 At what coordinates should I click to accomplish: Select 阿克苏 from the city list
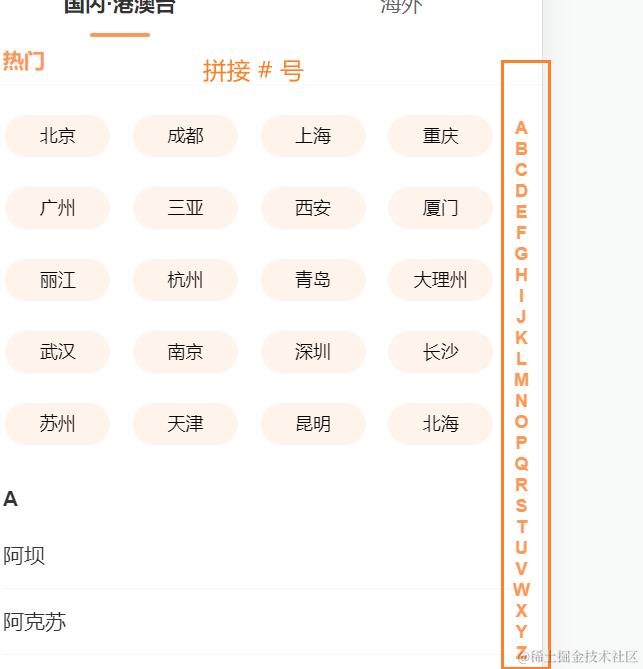pyautogui.click(x=35, y=622)
